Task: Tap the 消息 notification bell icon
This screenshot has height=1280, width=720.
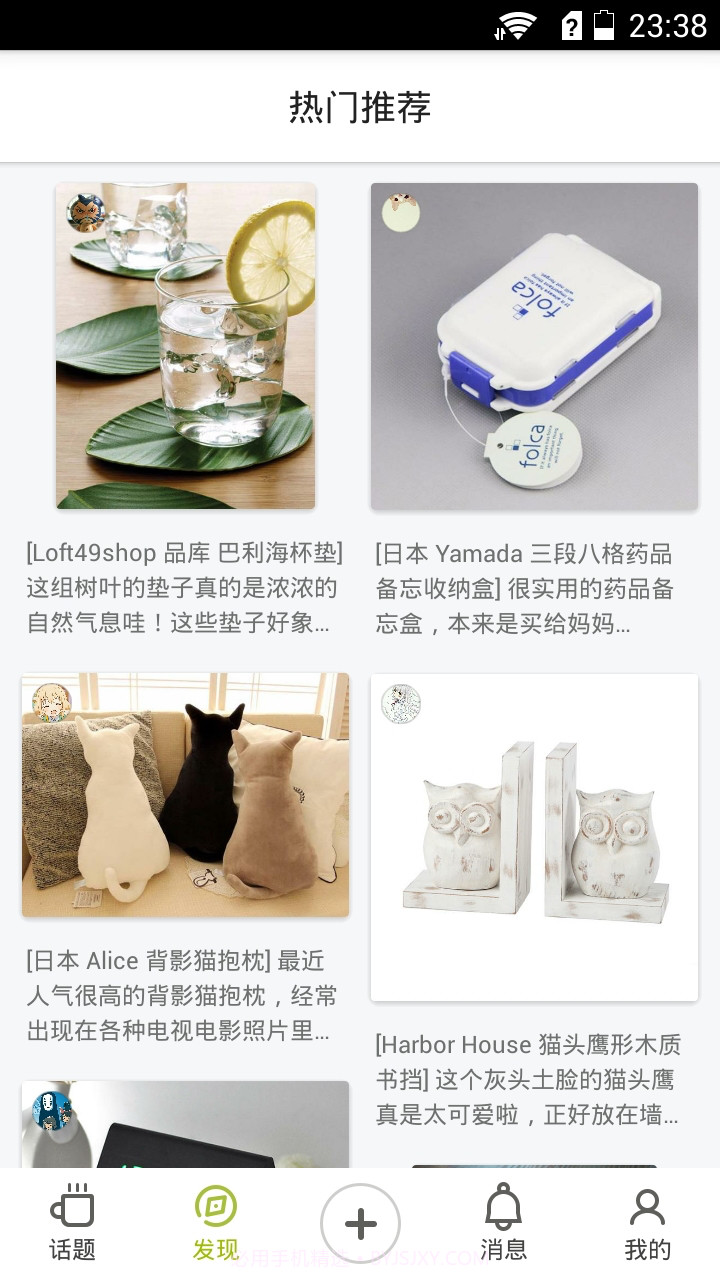Action: [x=503, y=1207]
